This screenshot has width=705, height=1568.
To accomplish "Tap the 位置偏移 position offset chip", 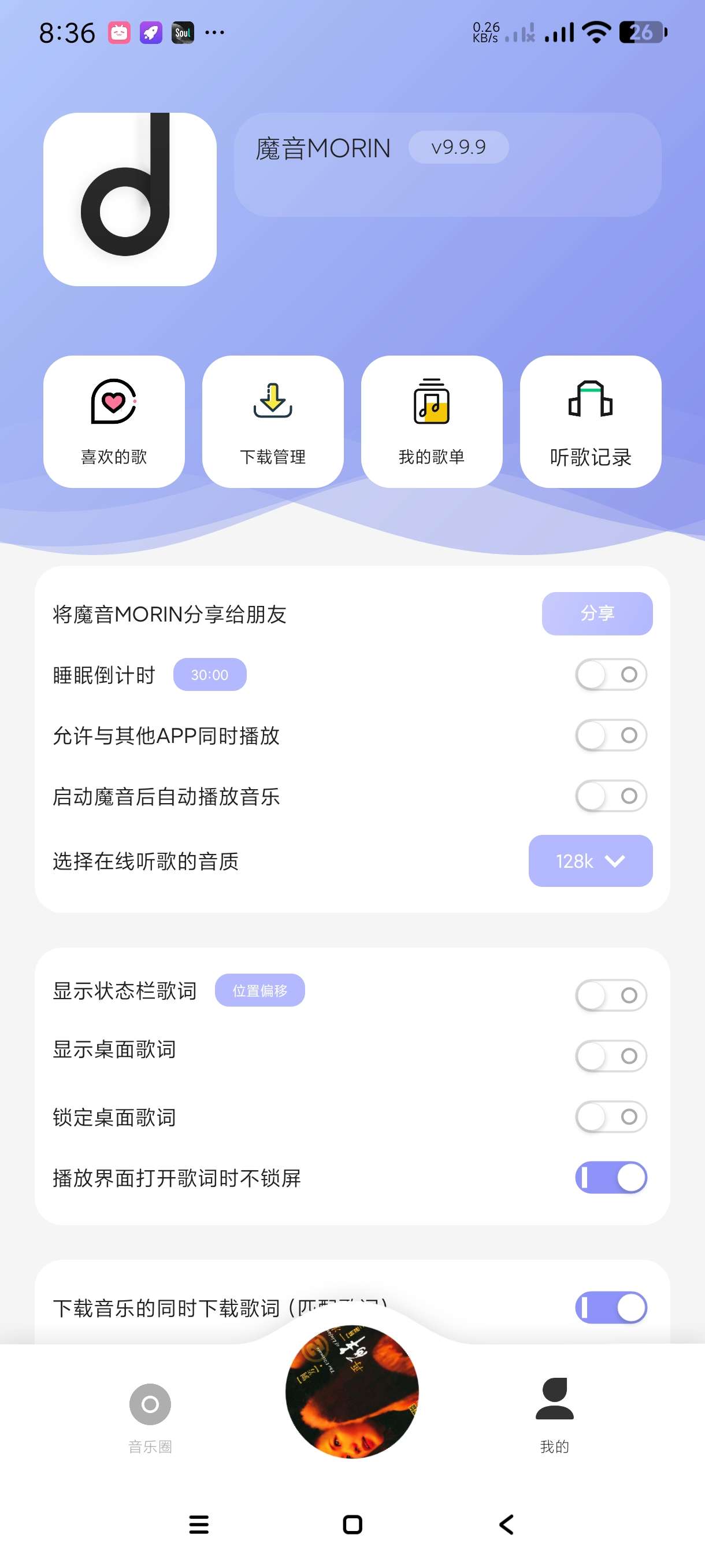I will tap(259, 990).
